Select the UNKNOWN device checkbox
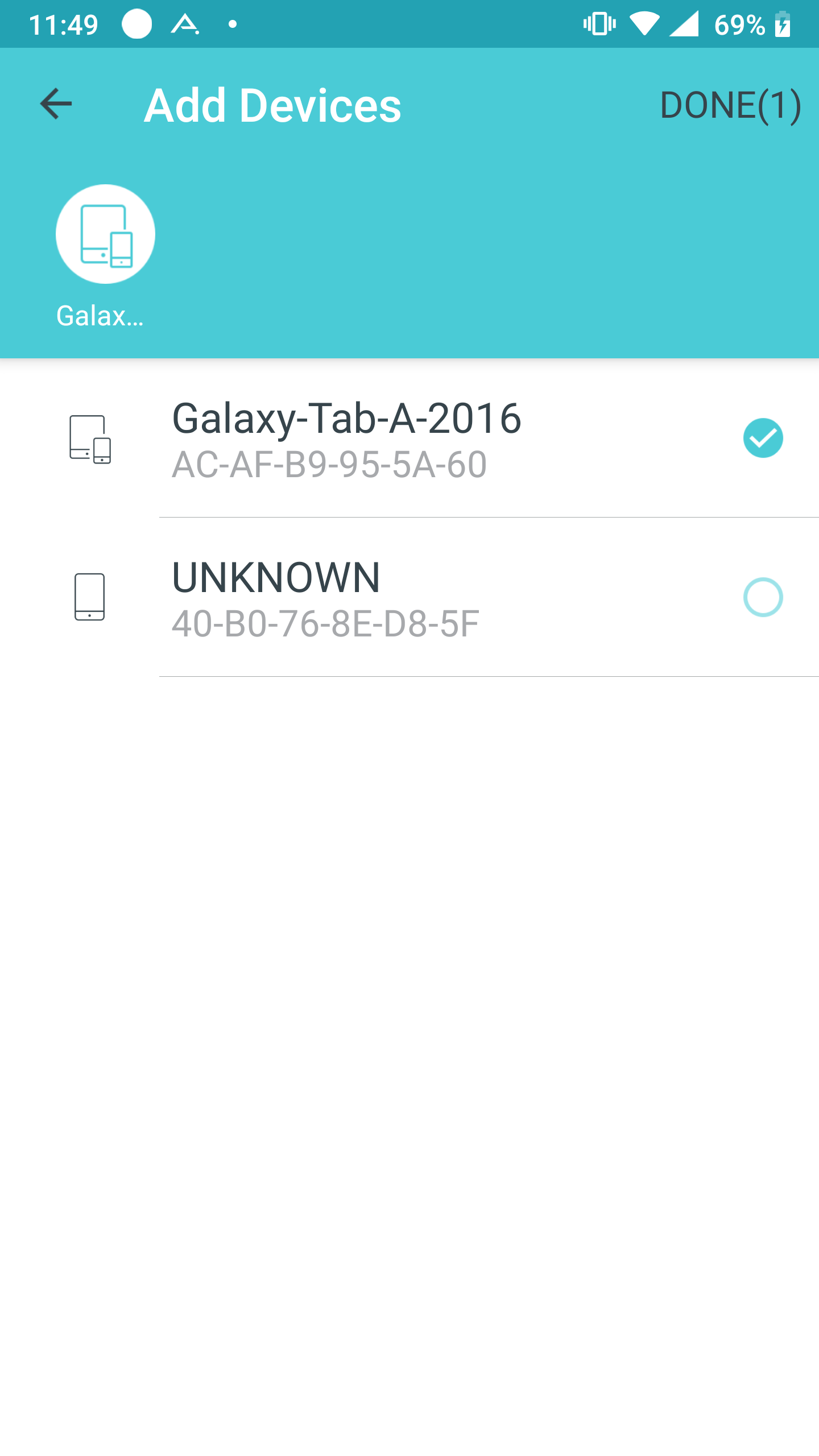819x1456 pixels. click(x=763, y=597)
